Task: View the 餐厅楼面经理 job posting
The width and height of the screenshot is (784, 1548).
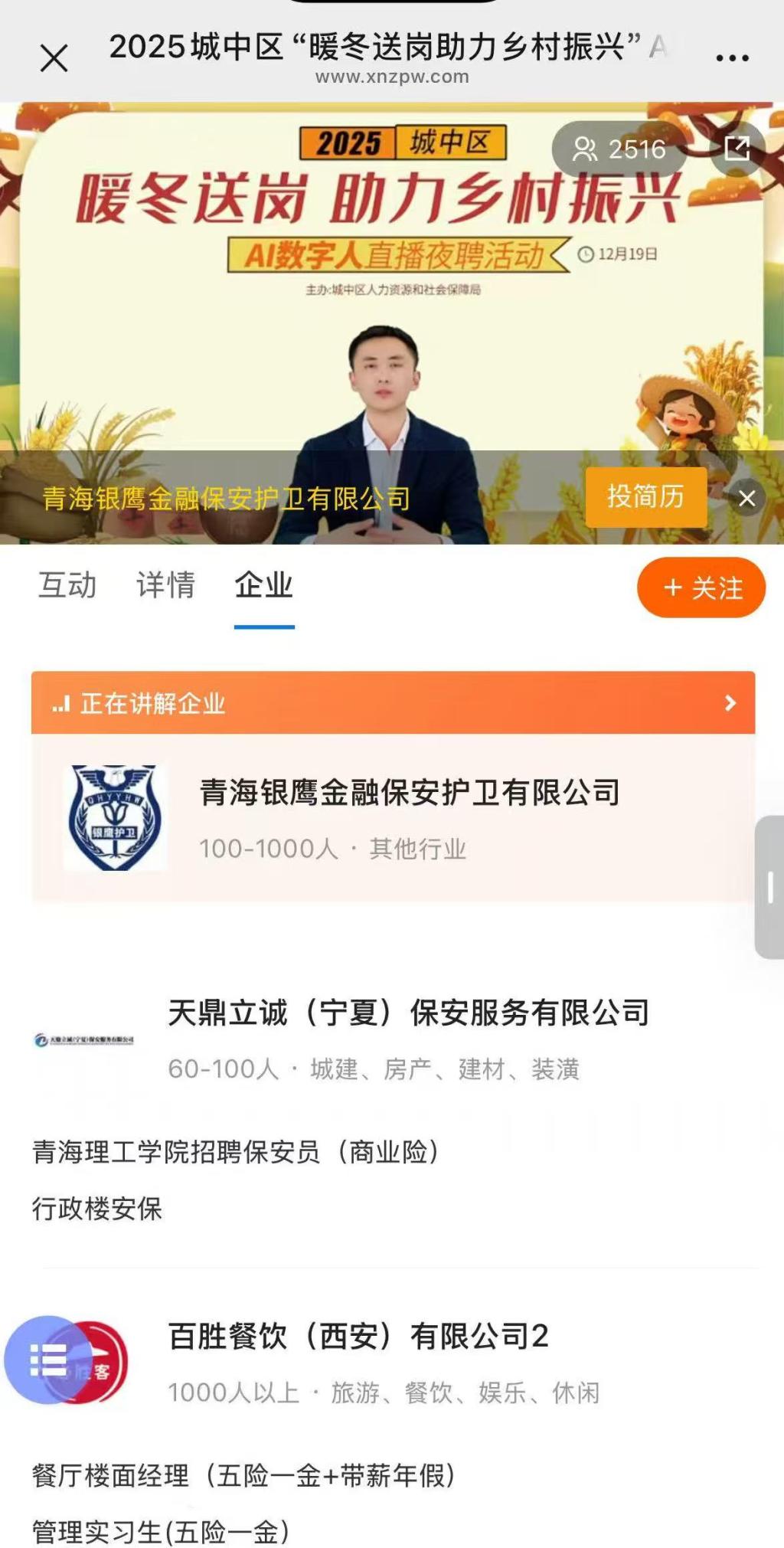Action: pos(243,1475)
